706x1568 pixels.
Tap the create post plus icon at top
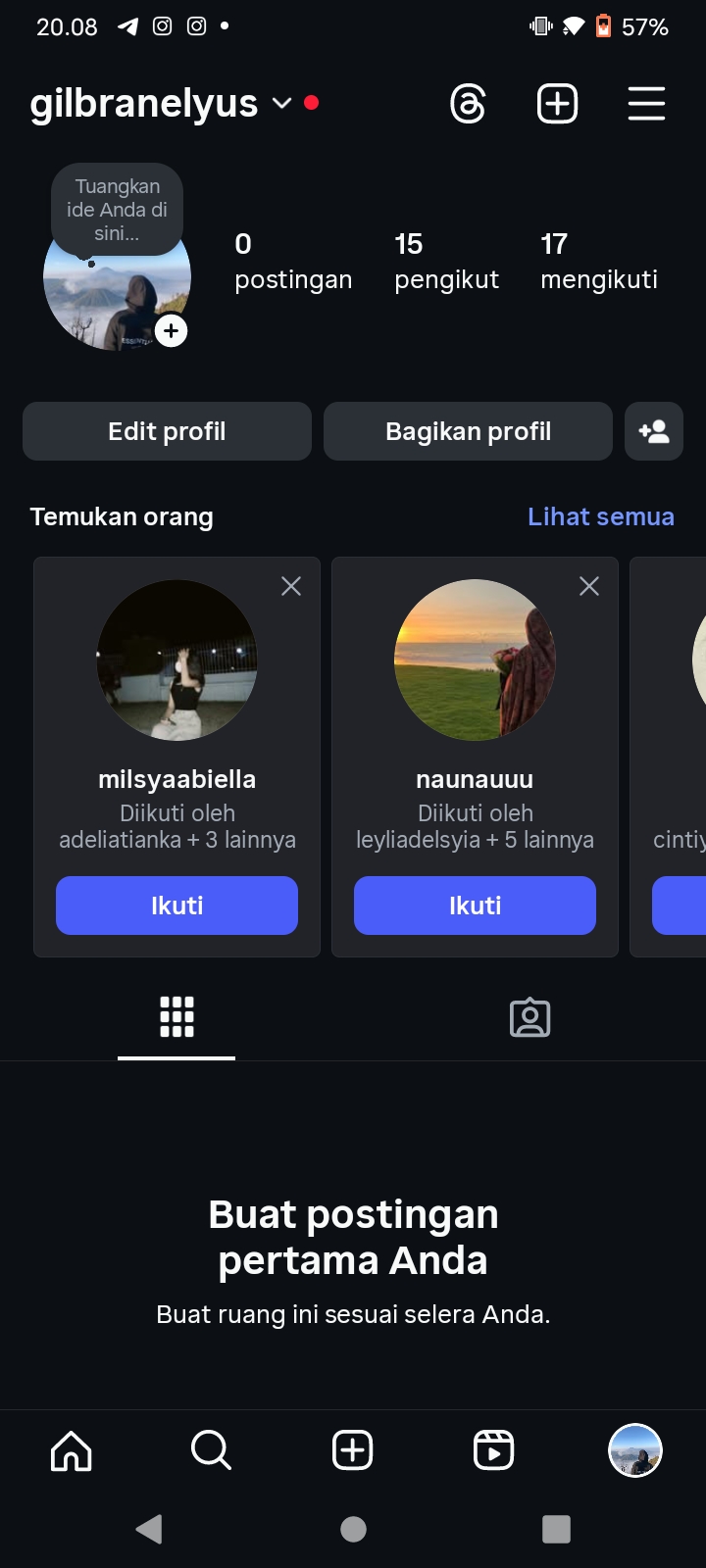[x=557, y=104]
